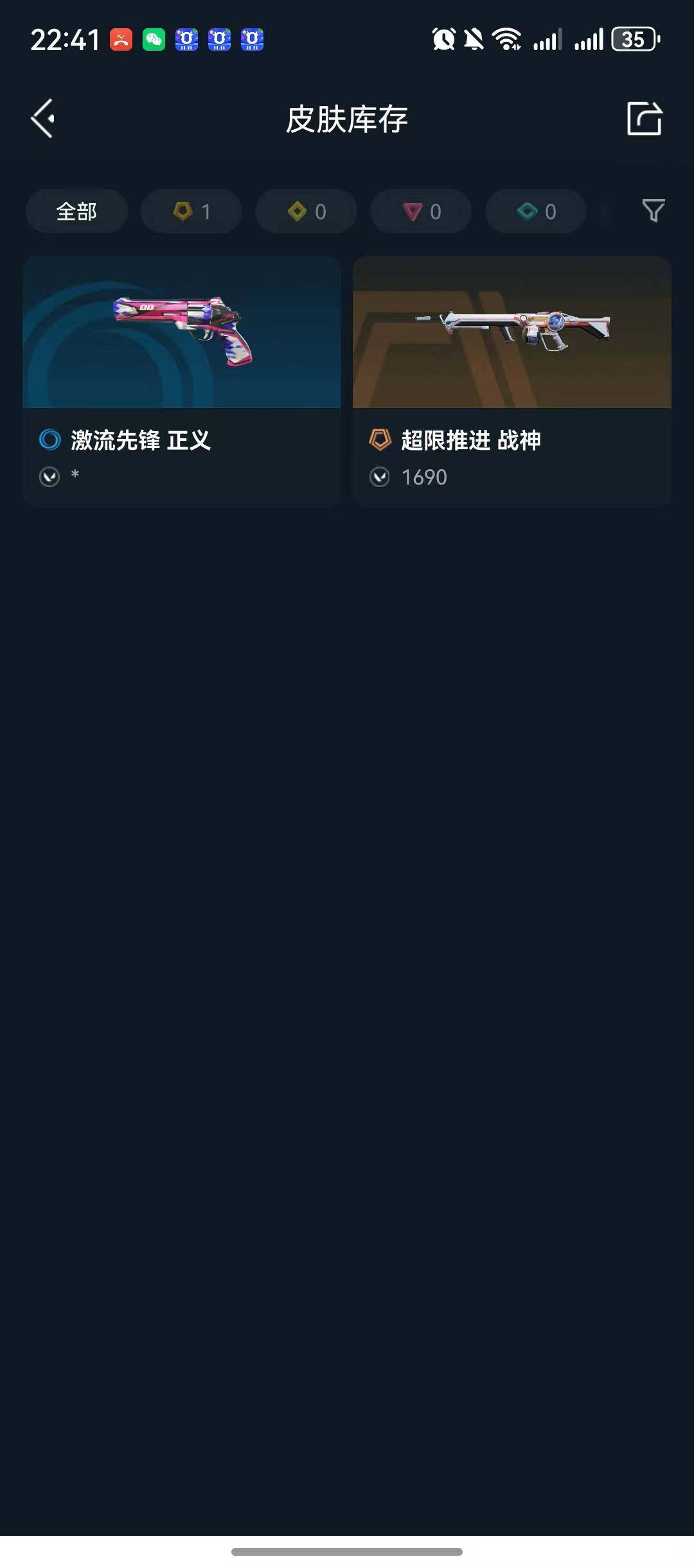694x1568 pixels.
Task: Open the 激流先锋 正义 skin card
Action: point(182,381)
